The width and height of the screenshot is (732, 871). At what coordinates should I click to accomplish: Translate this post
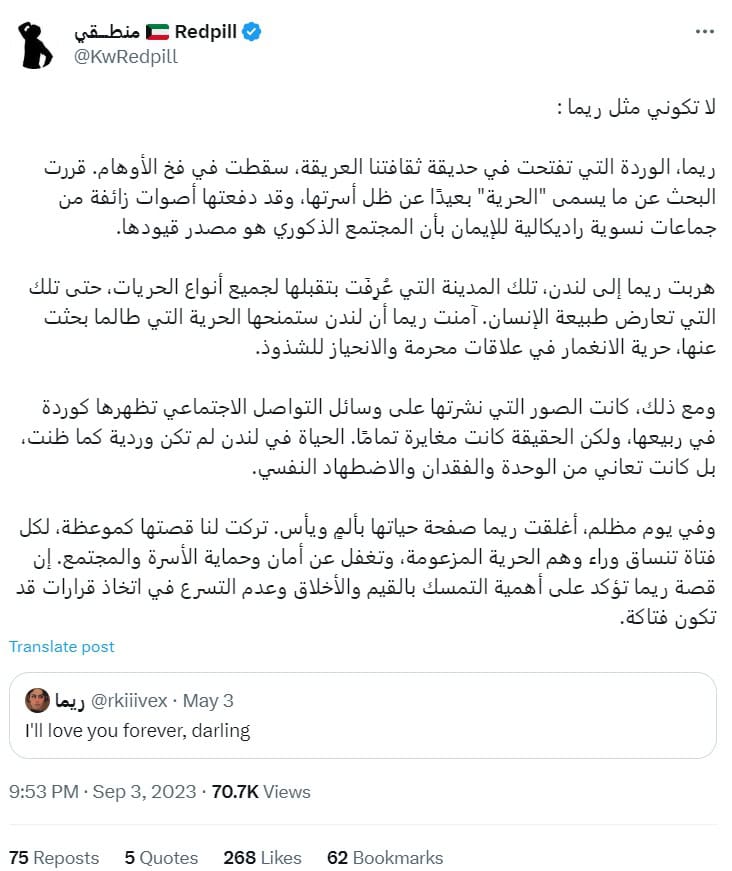click(61, 646)
